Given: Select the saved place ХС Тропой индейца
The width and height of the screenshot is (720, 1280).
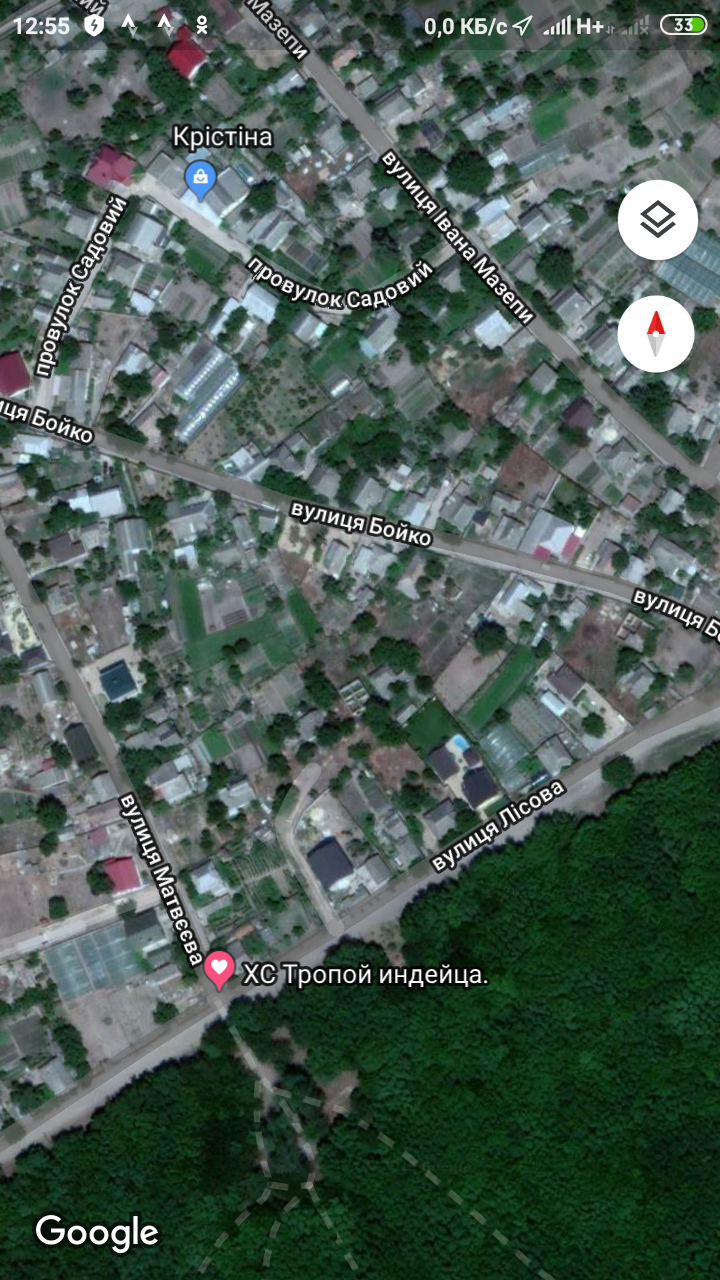Looking at the screenshot, I should 219,970.
